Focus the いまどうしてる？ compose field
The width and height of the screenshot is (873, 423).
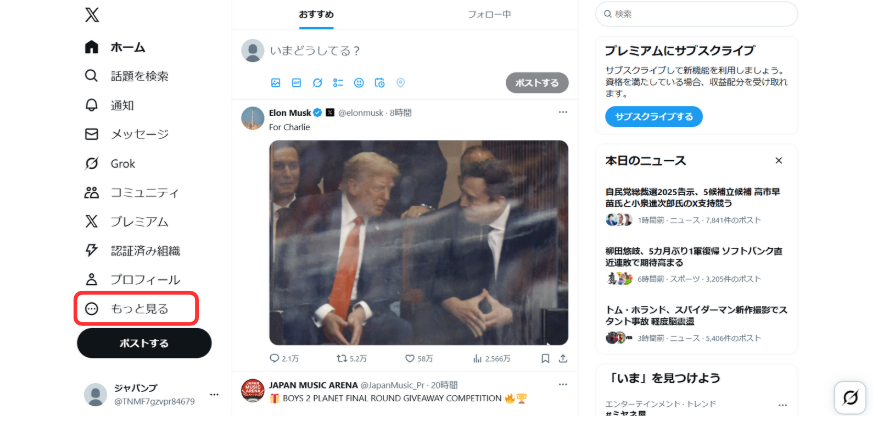(x=400, y=50)
